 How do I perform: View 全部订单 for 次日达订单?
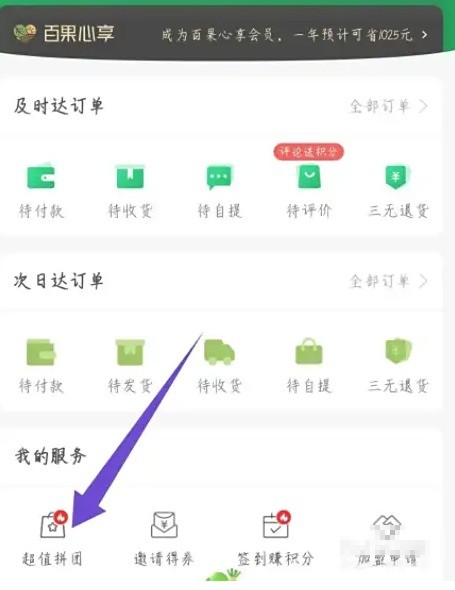388,281
